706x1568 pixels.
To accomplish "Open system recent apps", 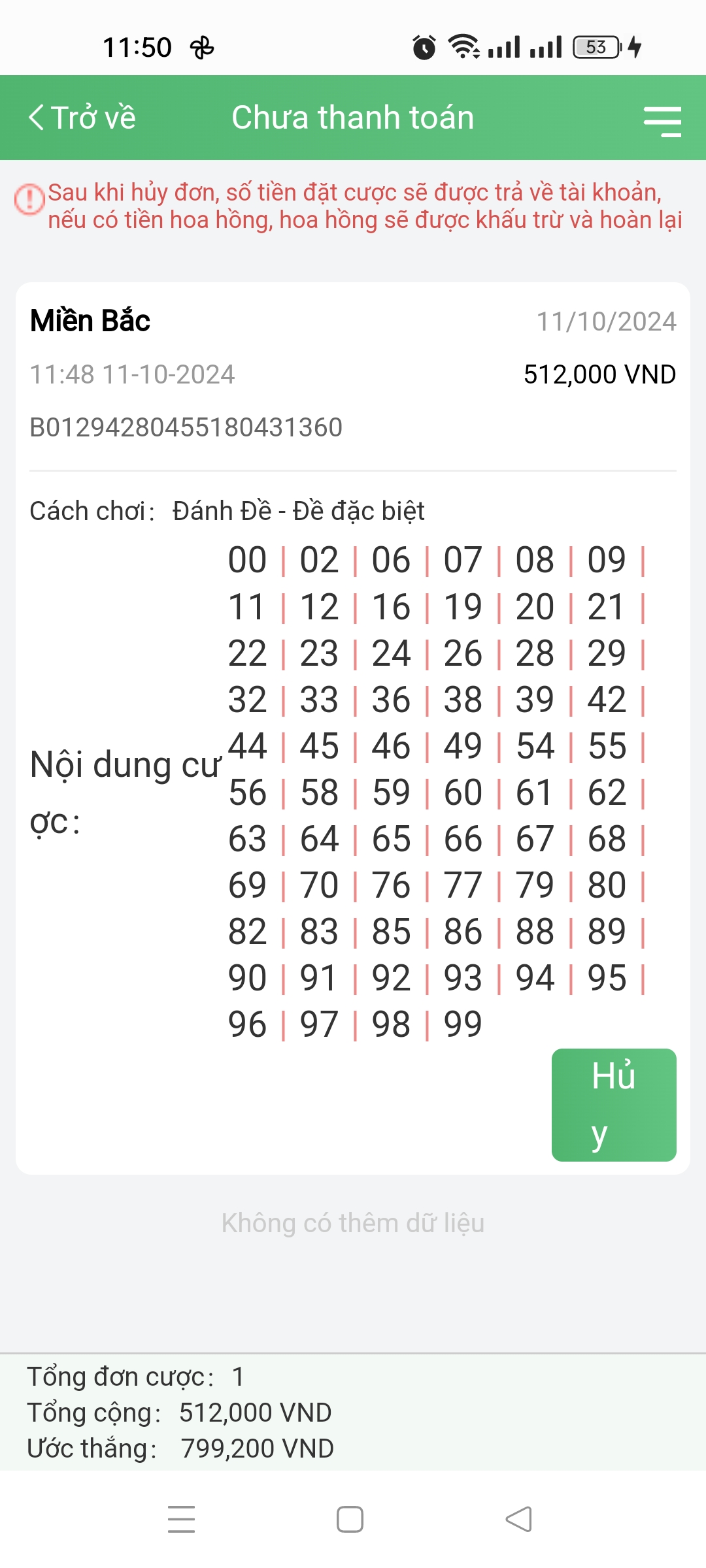I will [x=182, y=1519].
